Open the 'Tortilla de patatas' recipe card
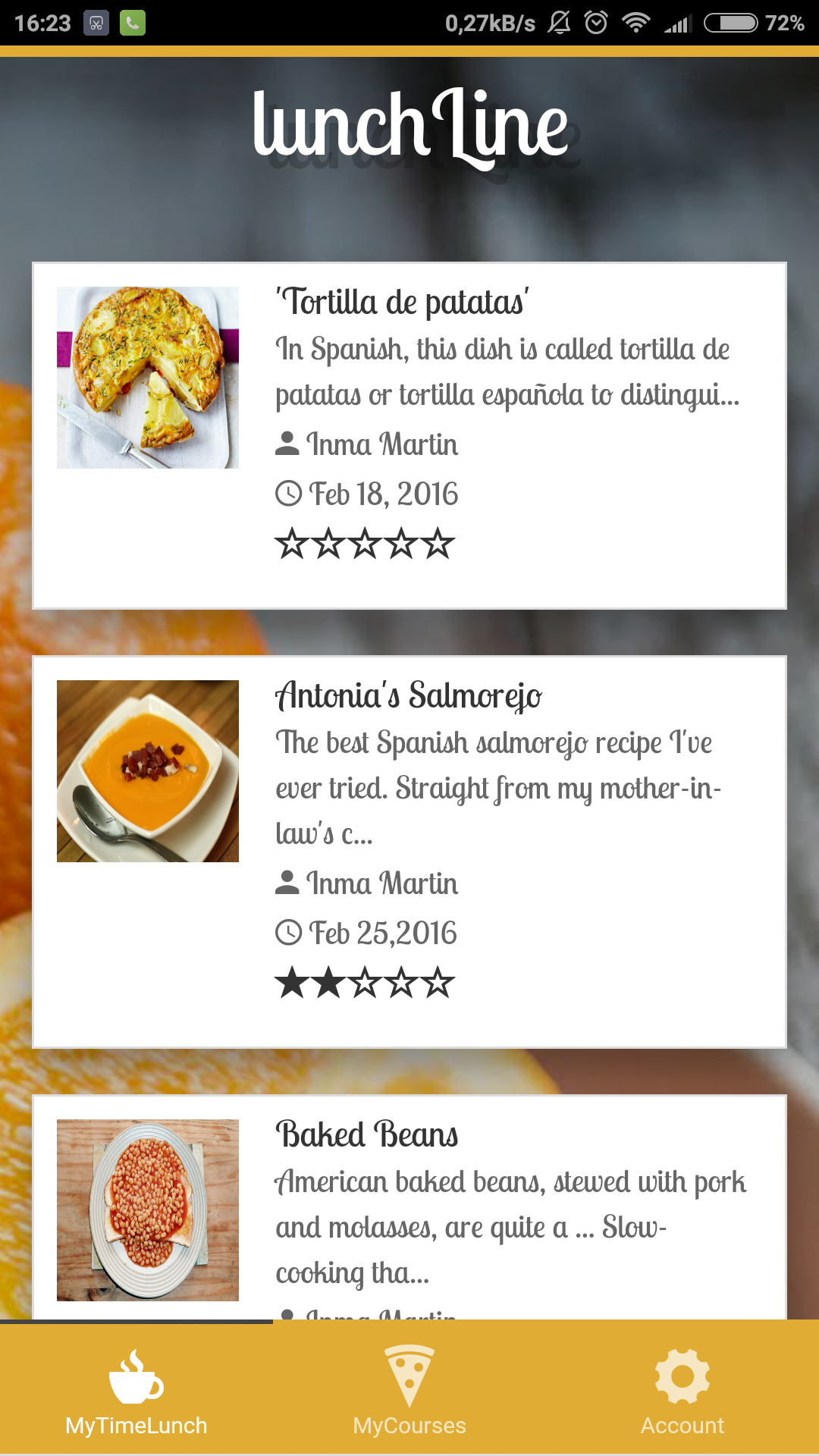 [x=409, y=435]
